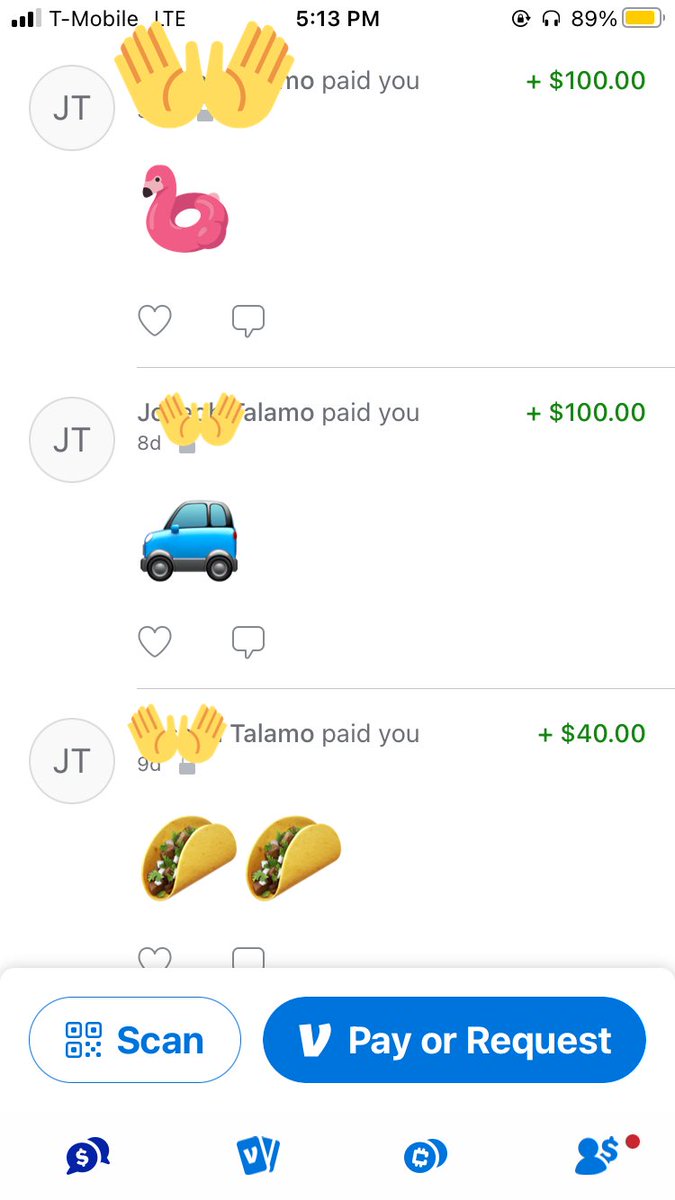Start a payment with Pay or Request

(454, 1040)
